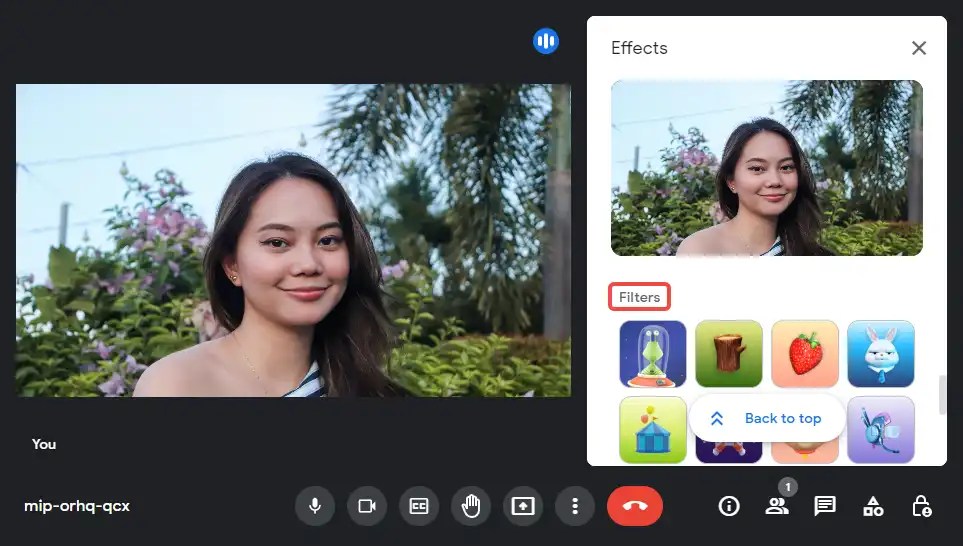Turn on closed captions
The image size is (963, 546).
(419, 506)
